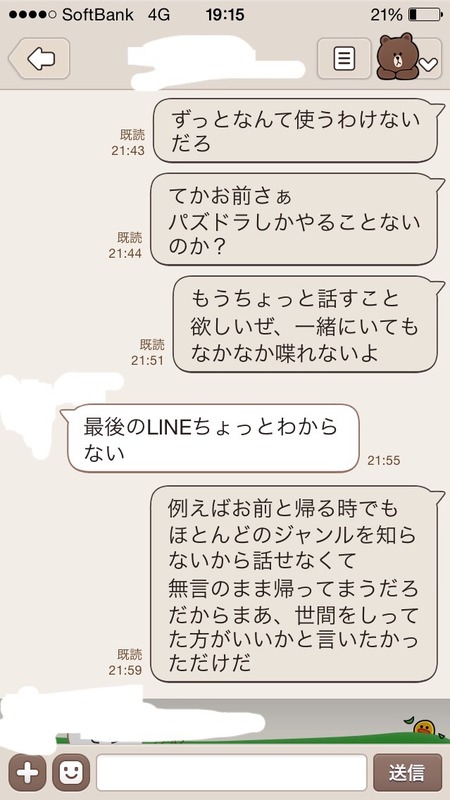450x800 pixels.
Task: Focus the message text field
Action: coord(232,772)
